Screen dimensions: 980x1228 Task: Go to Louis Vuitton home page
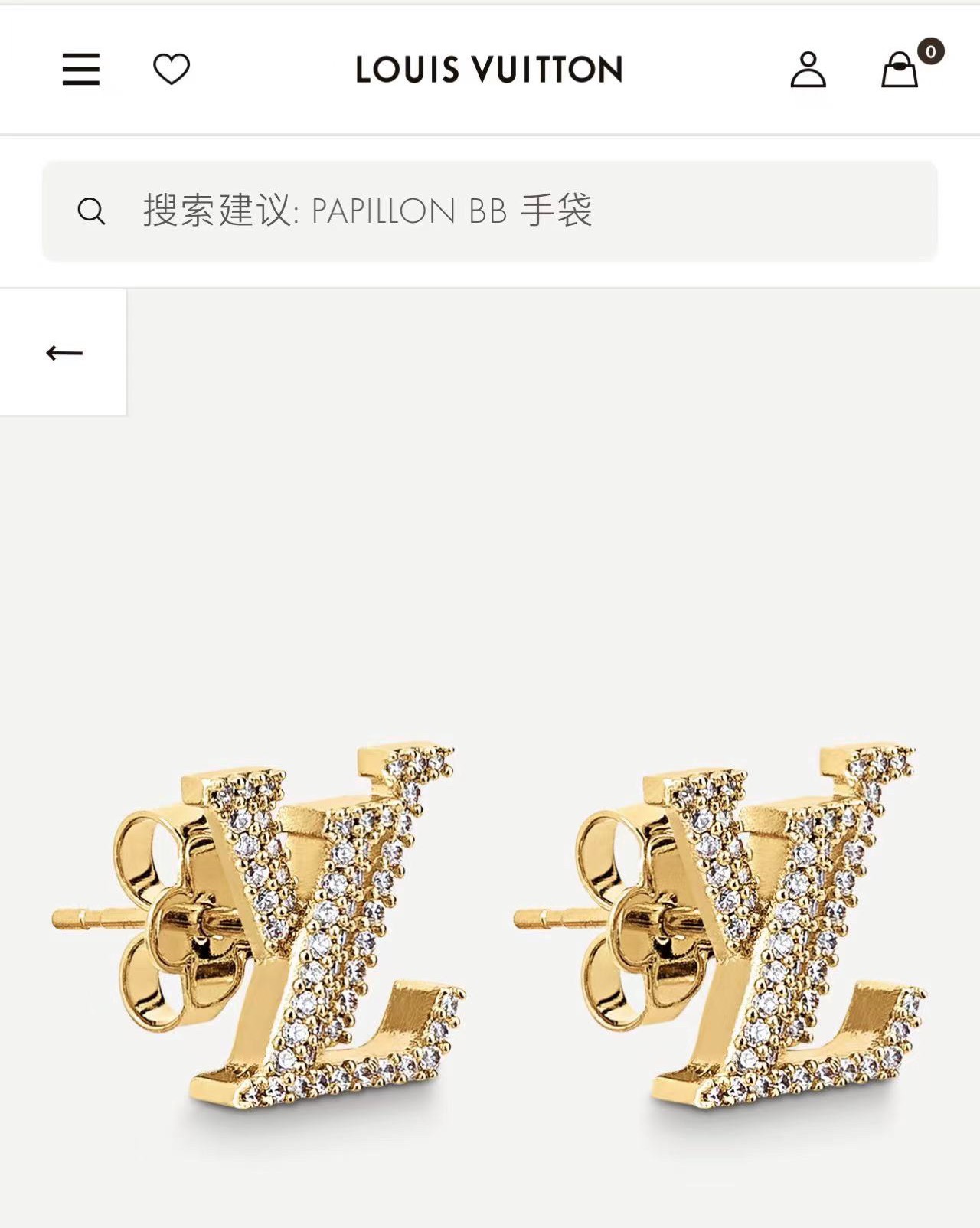(x=489, y=70)
